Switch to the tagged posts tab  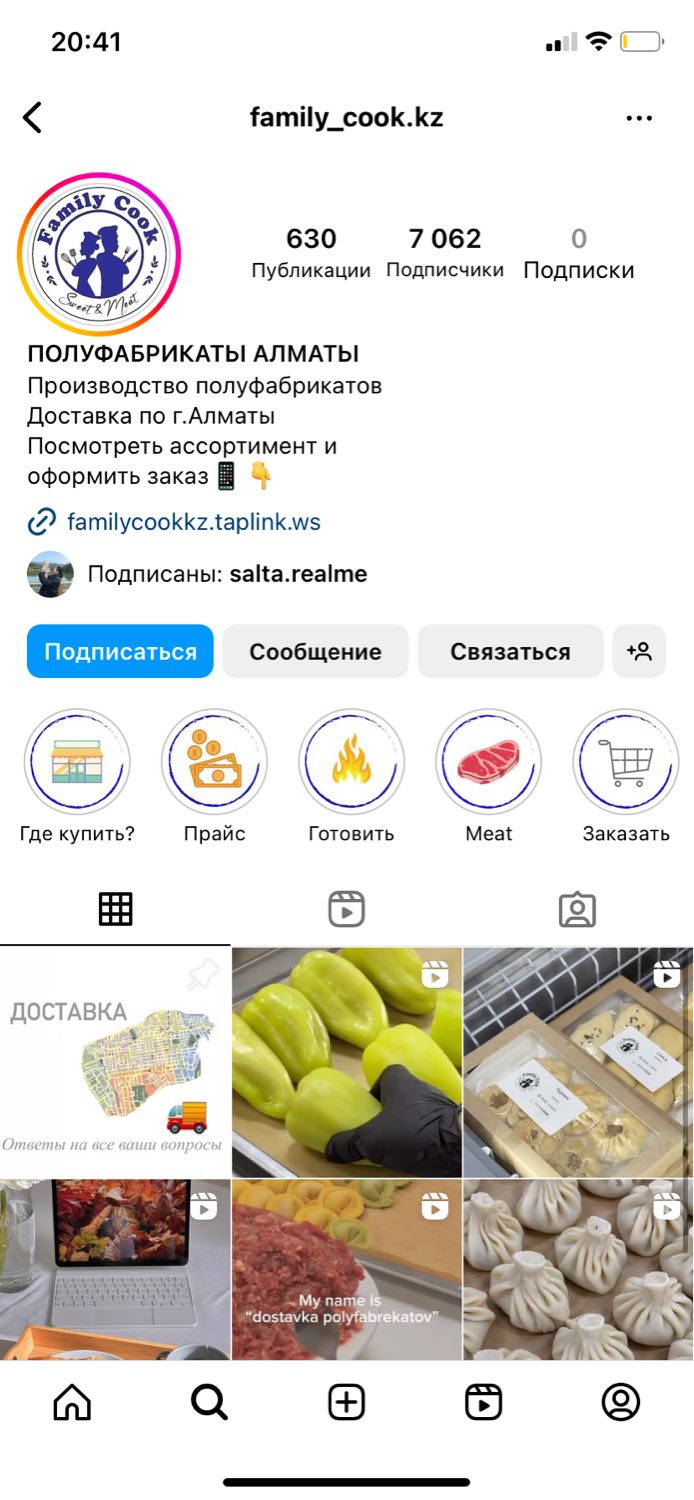577,909
